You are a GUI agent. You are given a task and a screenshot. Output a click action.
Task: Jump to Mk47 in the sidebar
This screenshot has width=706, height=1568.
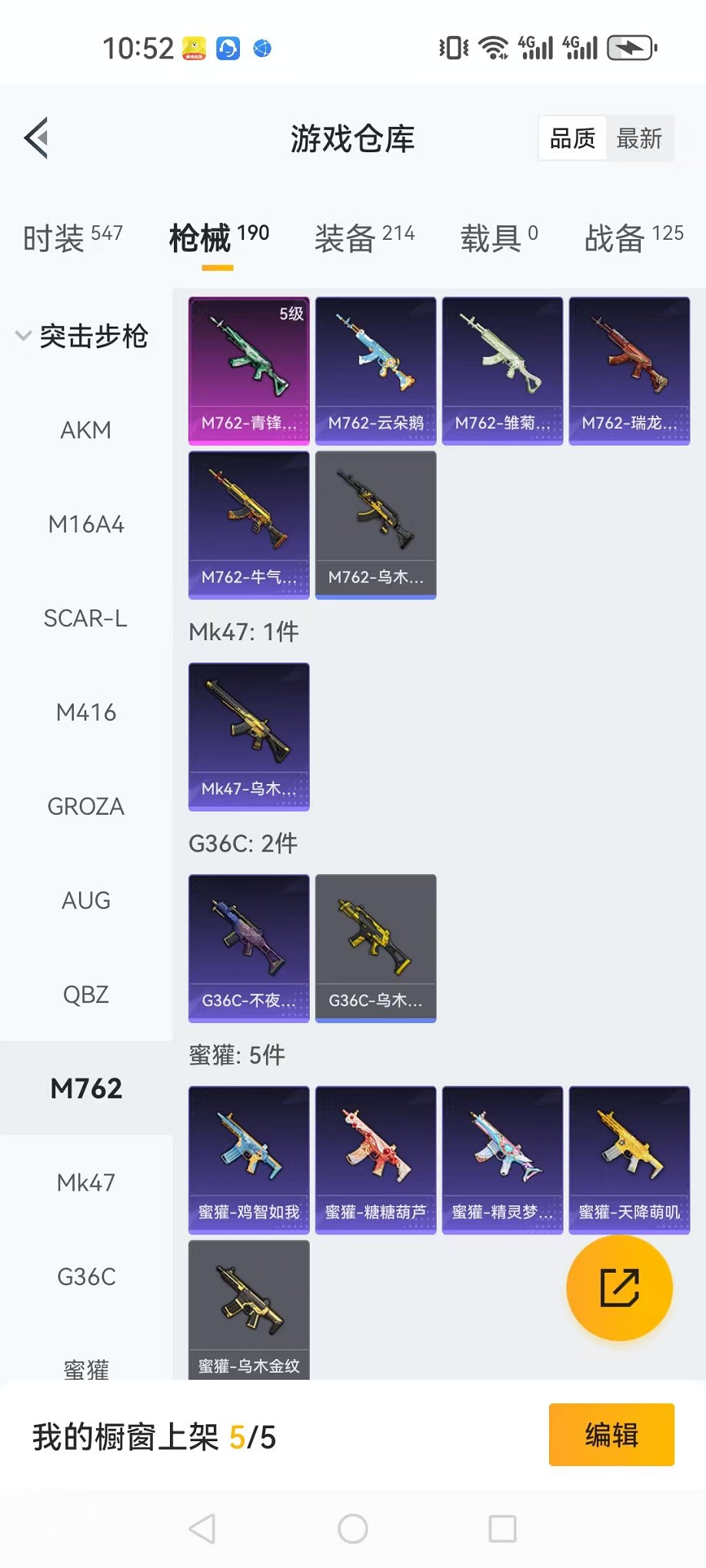pyautogui.click(x=85, y=1183)
